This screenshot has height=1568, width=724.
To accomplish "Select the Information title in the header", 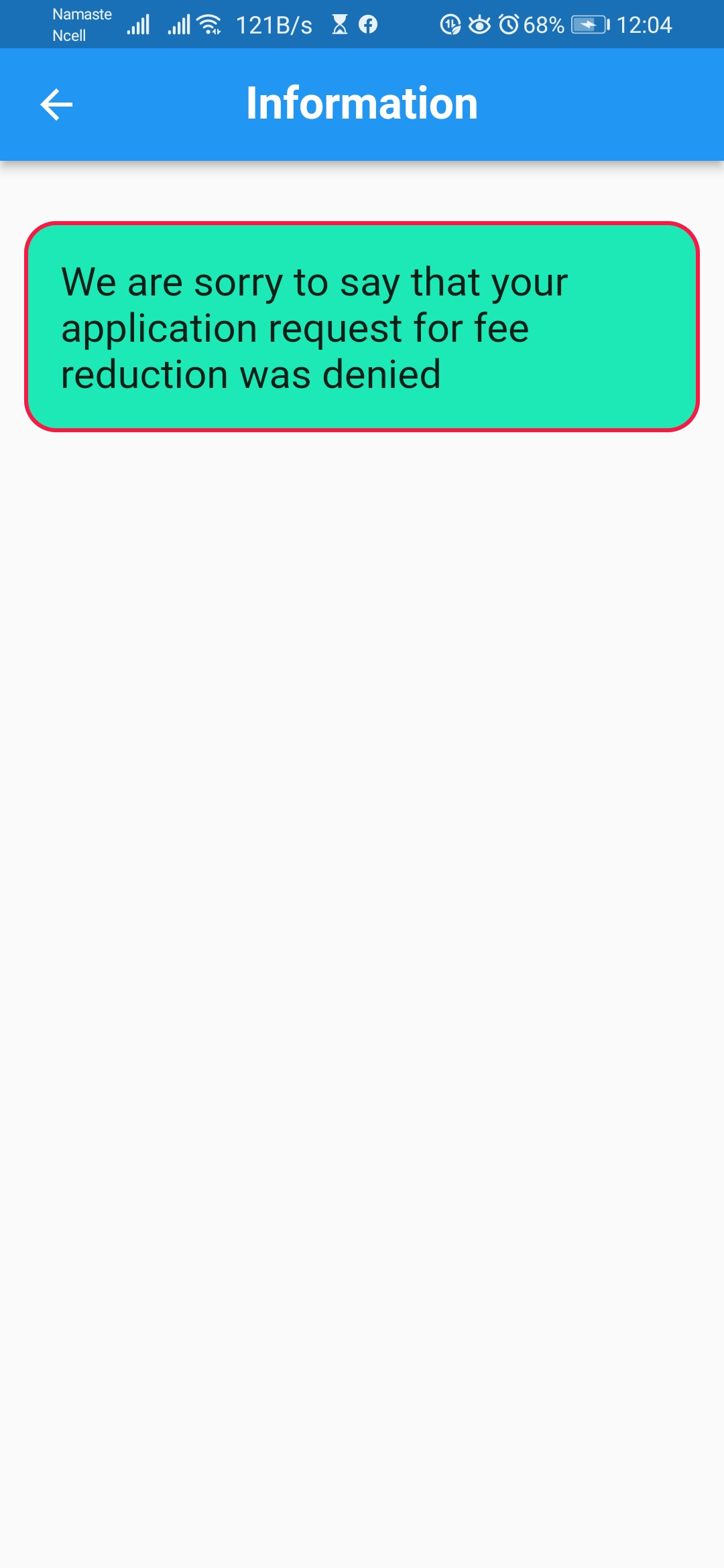I will [x=361, y=104].
